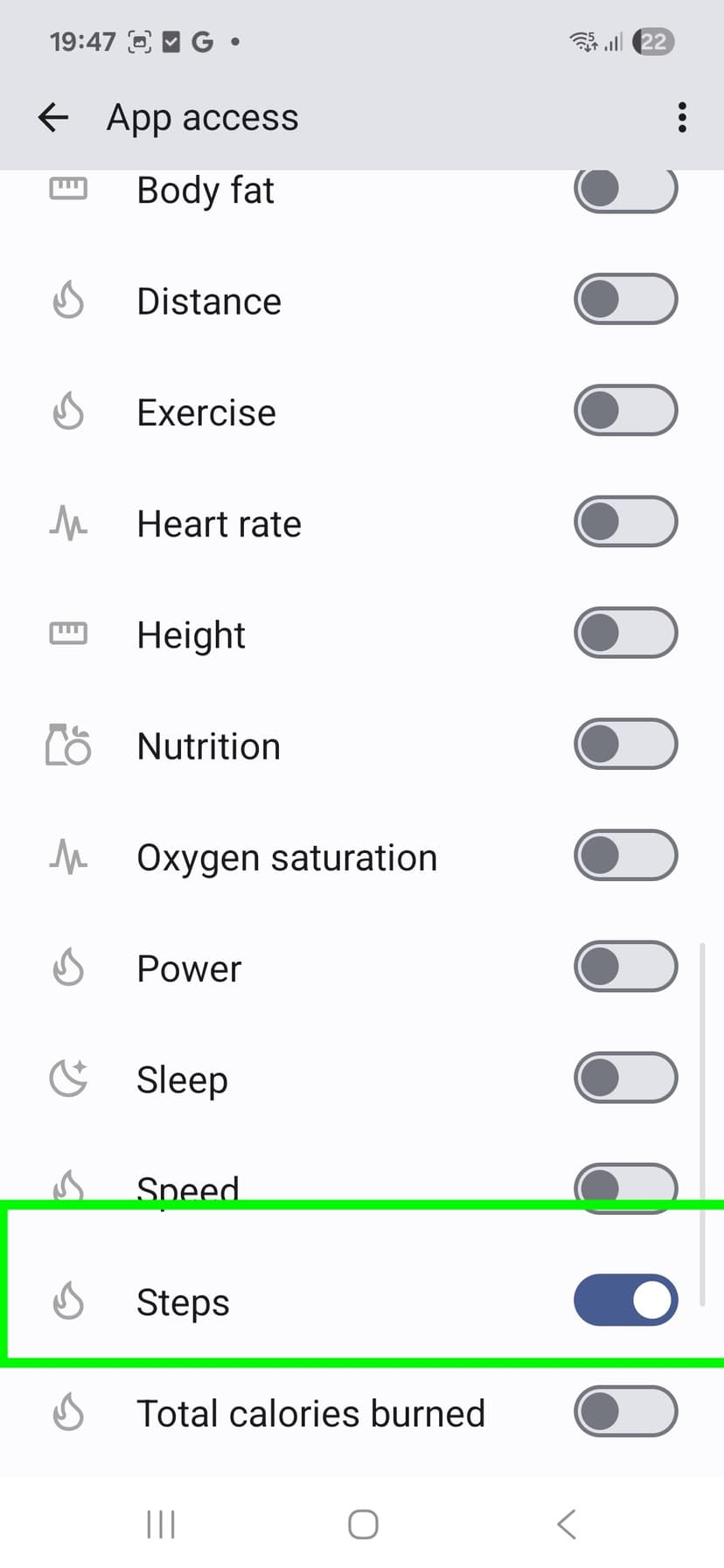The image size is (724, 1568).
Task: Click the Sleep moon icon
Action: click(68, 1078)
